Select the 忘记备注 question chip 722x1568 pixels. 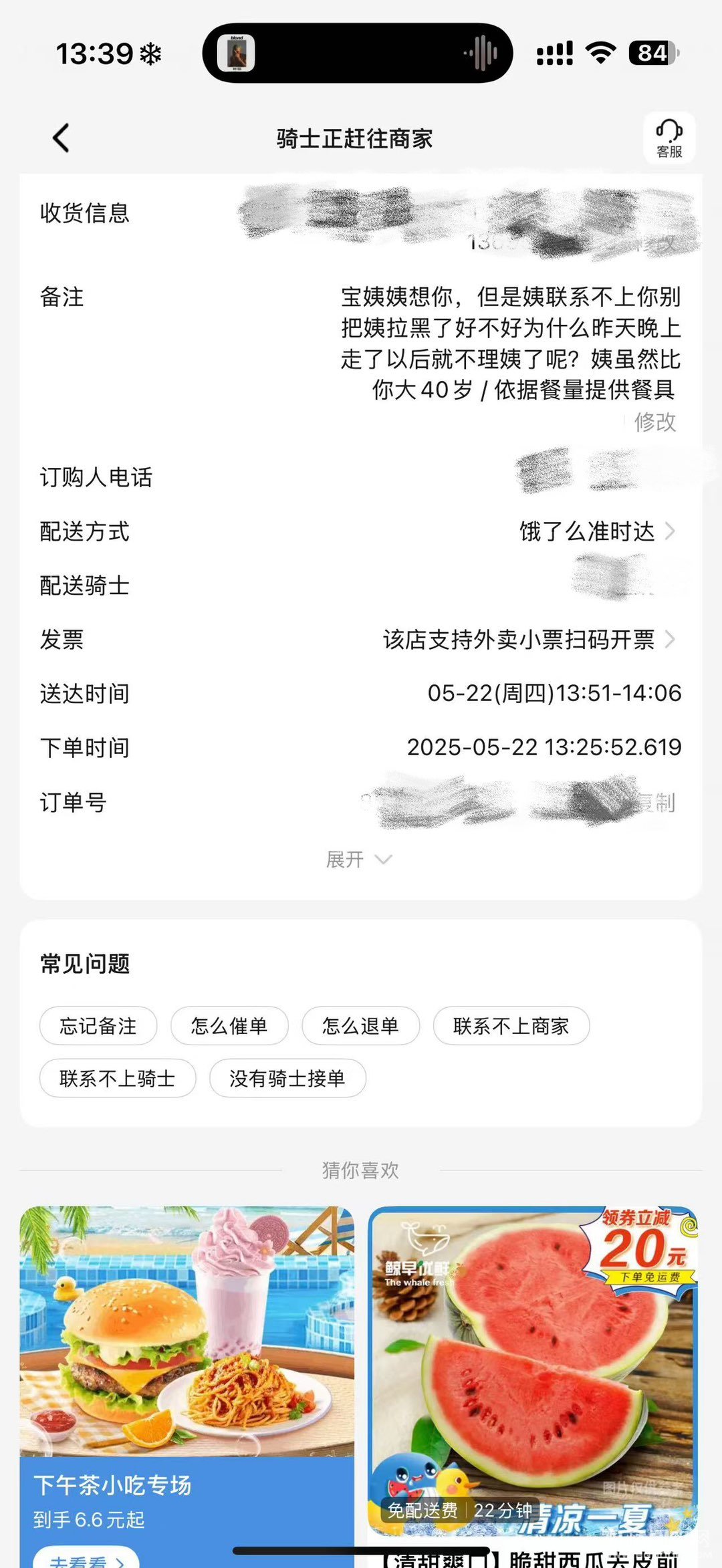pyautogui.click(x=98, y=1025)
